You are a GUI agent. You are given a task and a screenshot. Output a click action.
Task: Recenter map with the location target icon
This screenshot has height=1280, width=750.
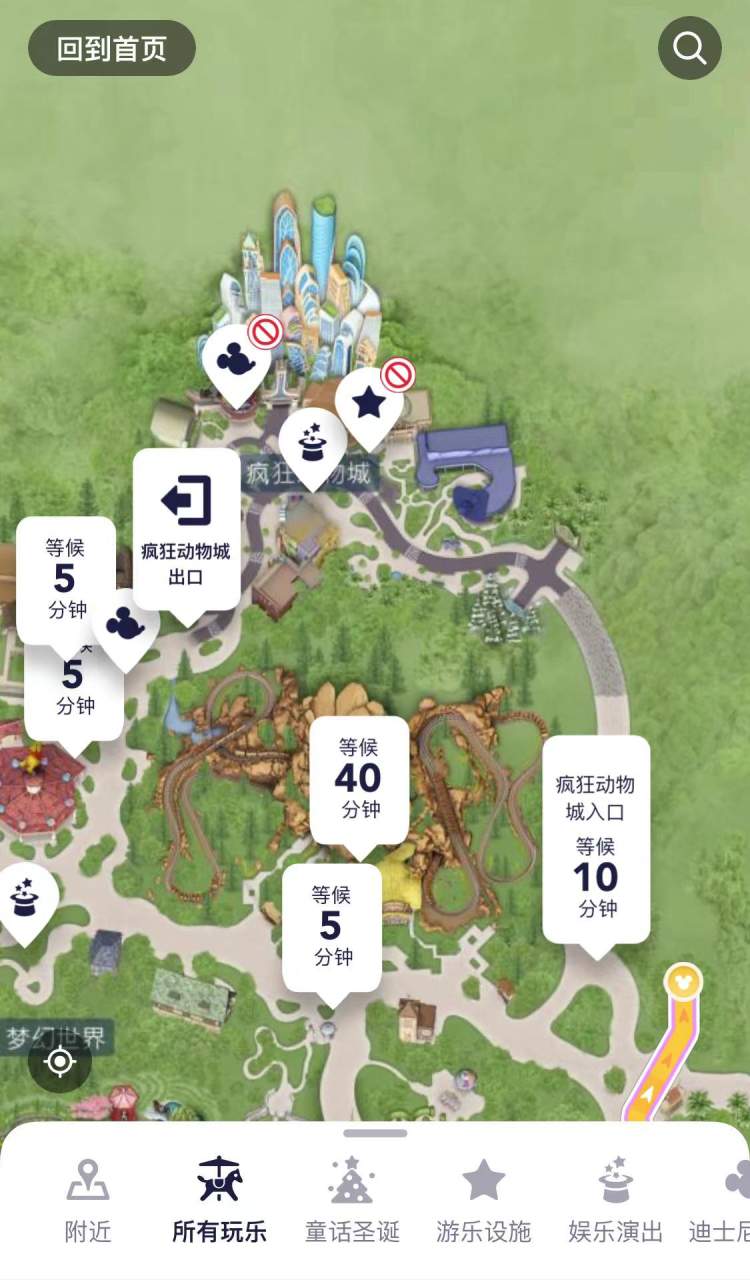60,1061
